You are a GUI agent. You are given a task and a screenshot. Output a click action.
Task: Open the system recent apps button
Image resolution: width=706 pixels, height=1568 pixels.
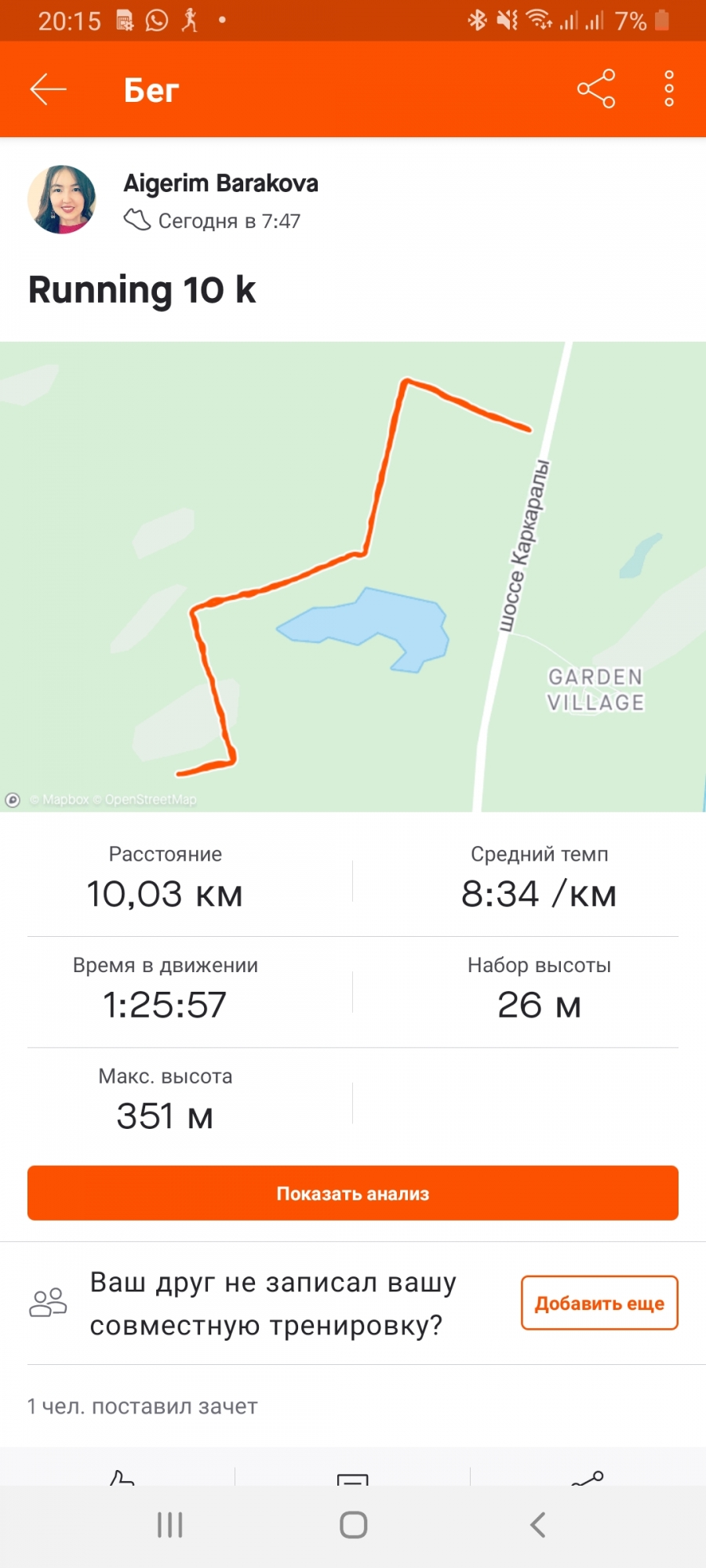170,1525
